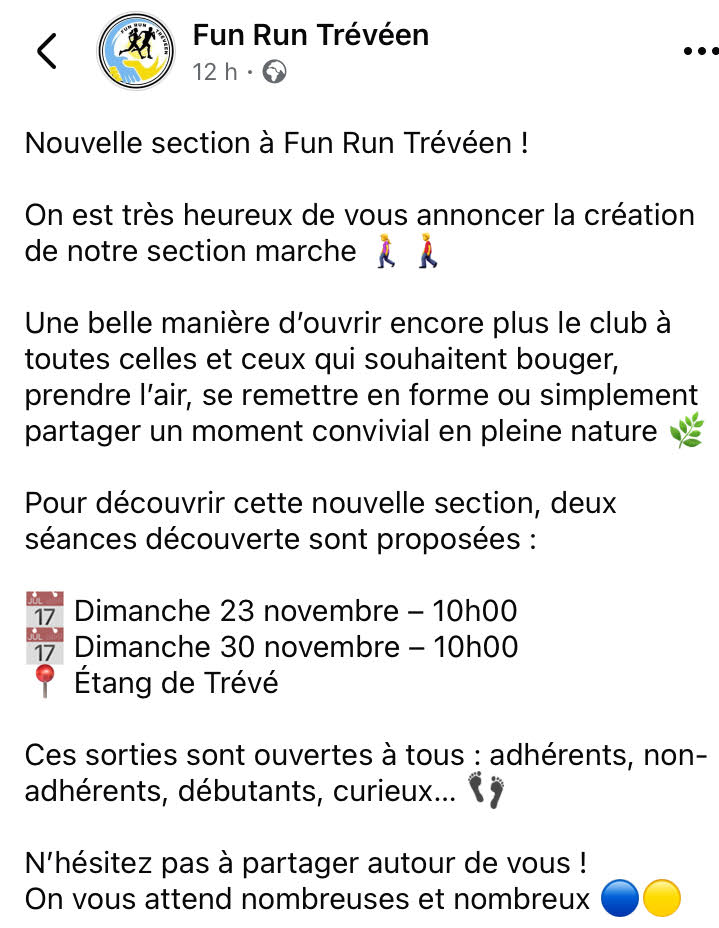
Task: Open Fun Run Trévéen profile picture
Action: tap(138, 51)
